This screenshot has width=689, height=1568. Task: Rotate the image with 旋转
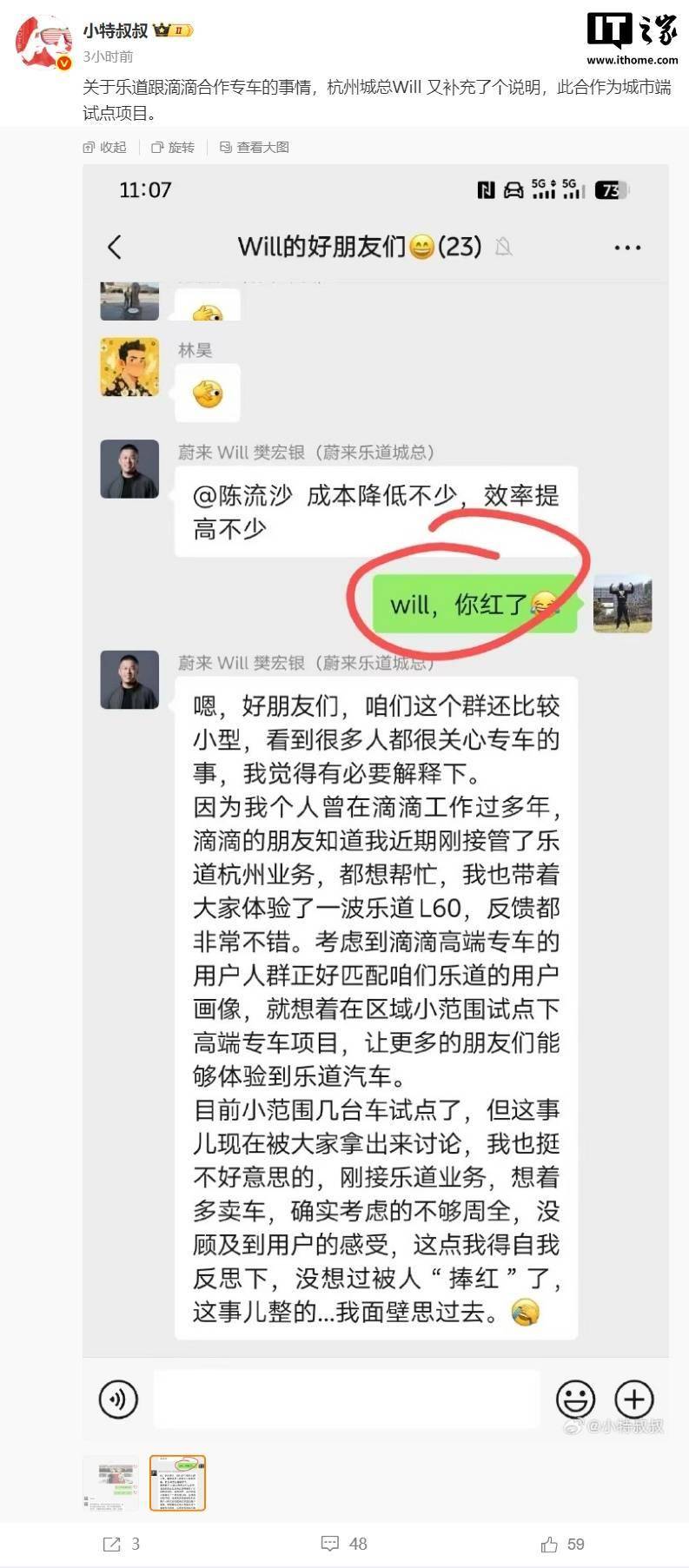173,148
